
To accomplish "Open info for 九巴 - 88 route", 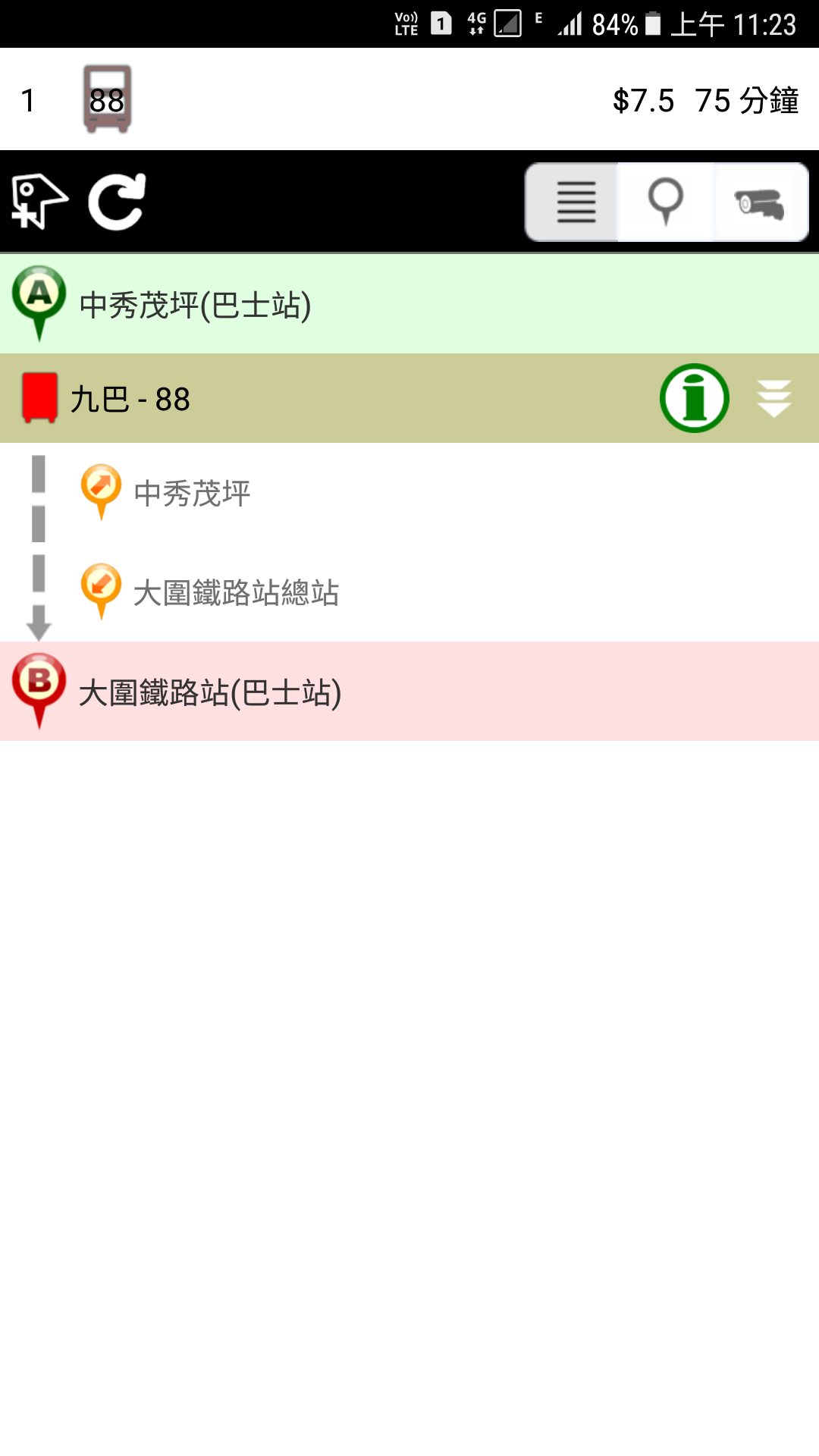I will pos(694,398).
